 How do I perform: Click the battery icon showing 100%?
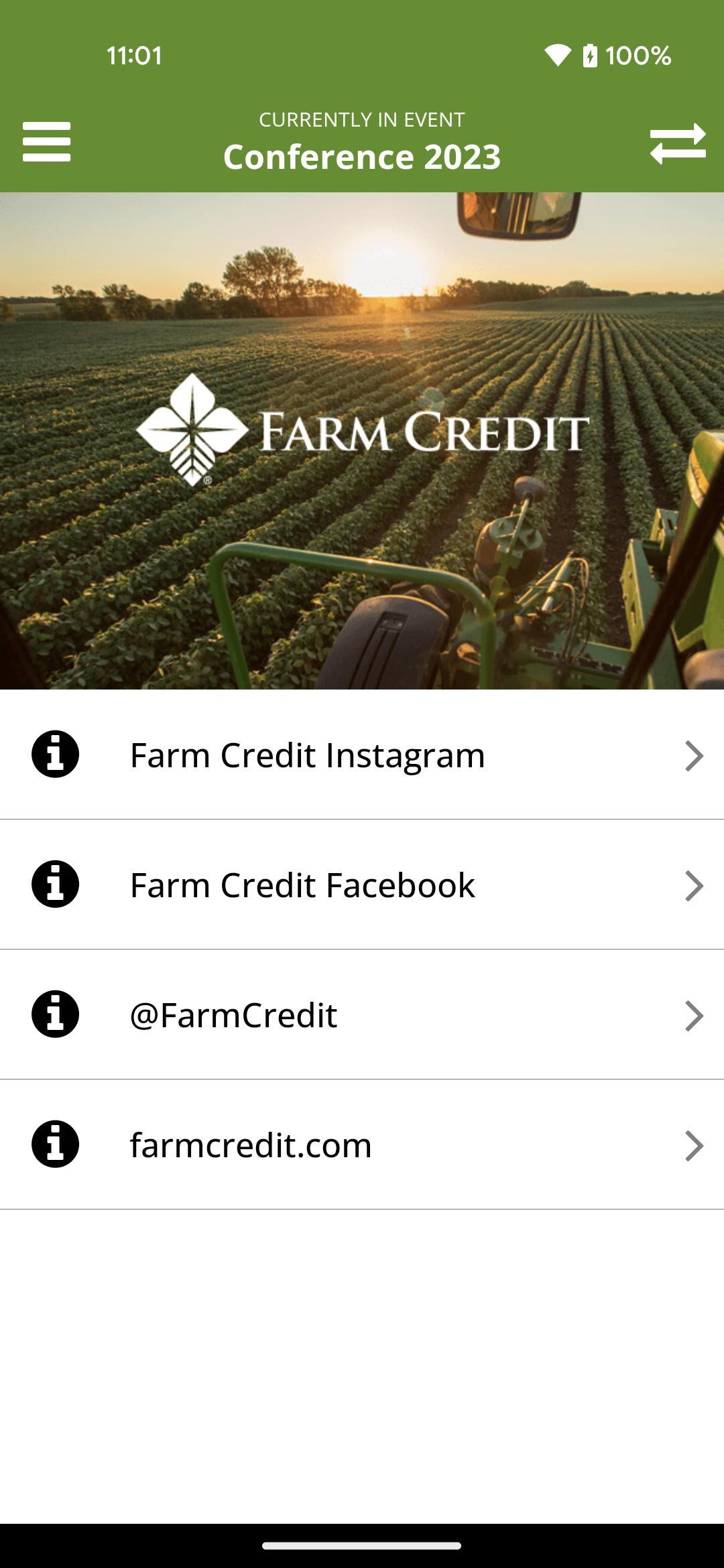pyautogui.click(x=590, y=57)
